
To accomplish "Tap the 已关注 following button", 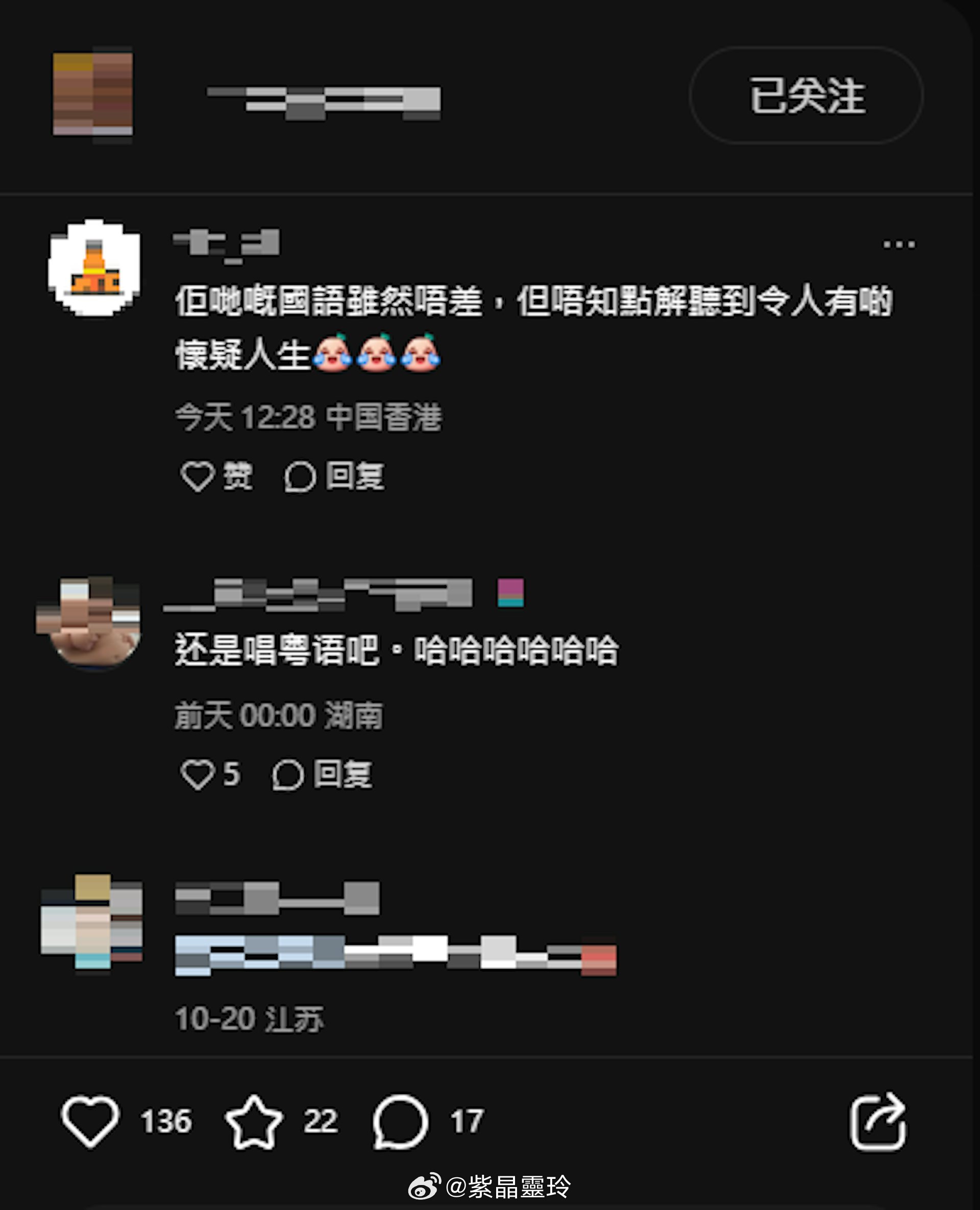I will coord(805,95).
